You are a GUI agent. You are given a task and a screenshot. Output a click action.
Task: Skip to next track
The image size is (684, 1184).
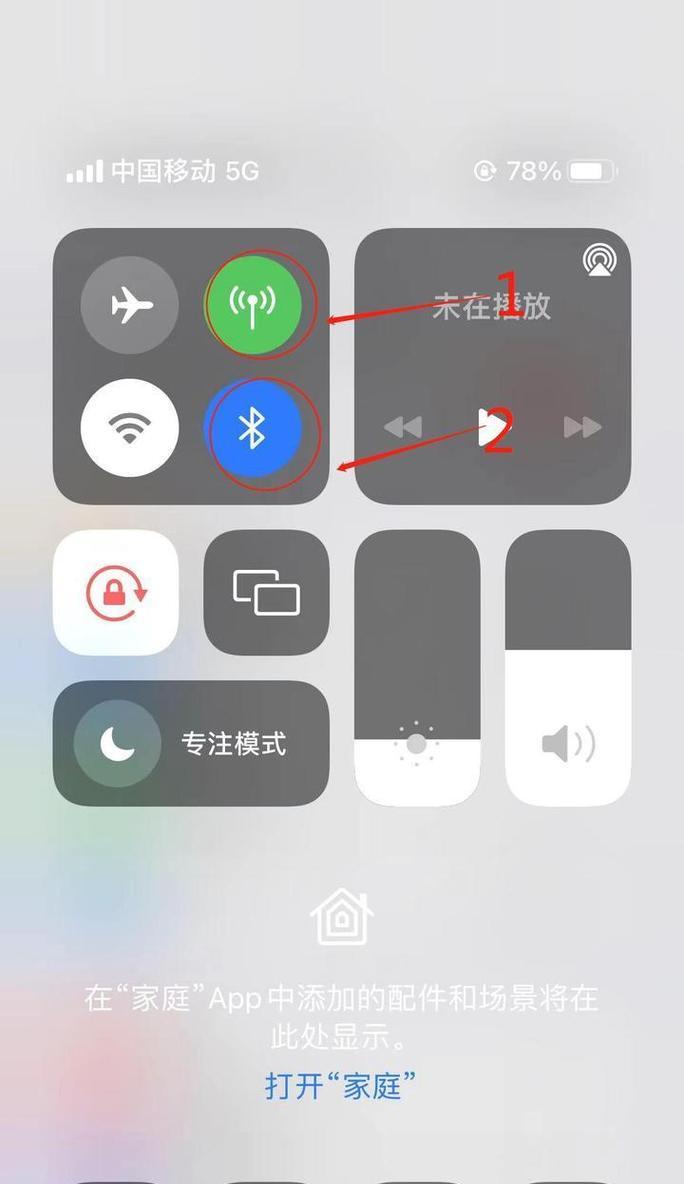pyautogui.click(x=583, y=427)
